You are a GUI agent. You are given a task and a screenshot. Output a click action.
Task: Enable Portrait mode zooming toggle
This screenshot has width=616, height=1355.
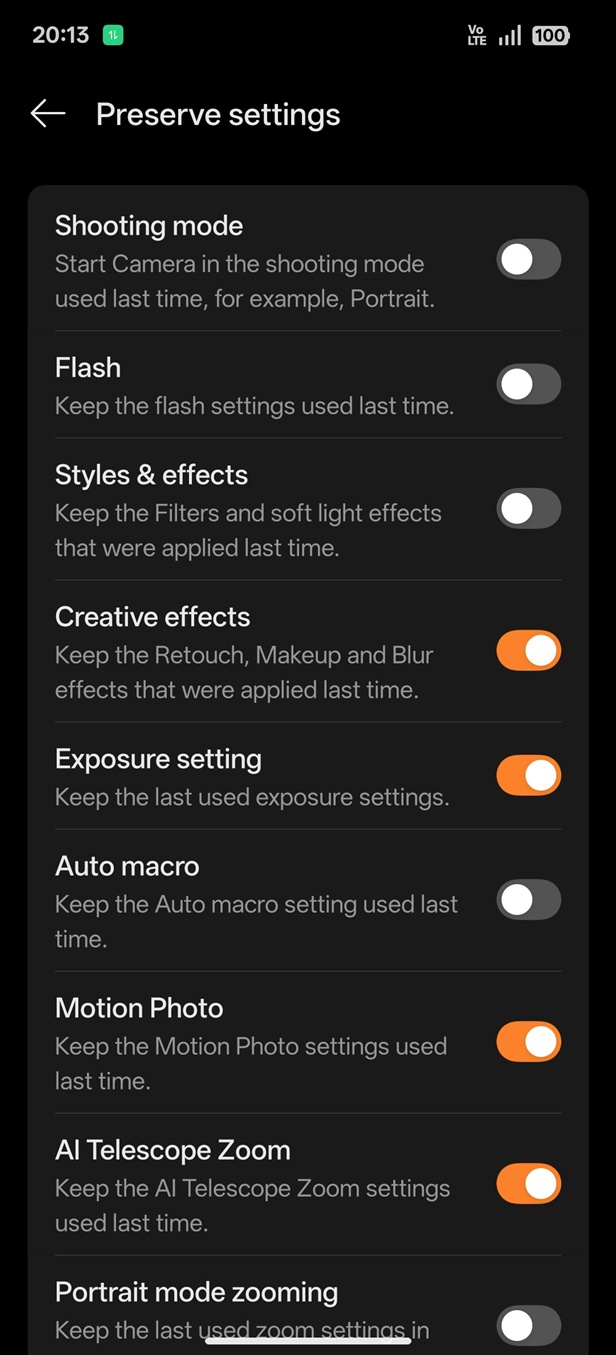[x=529, y=1326]
